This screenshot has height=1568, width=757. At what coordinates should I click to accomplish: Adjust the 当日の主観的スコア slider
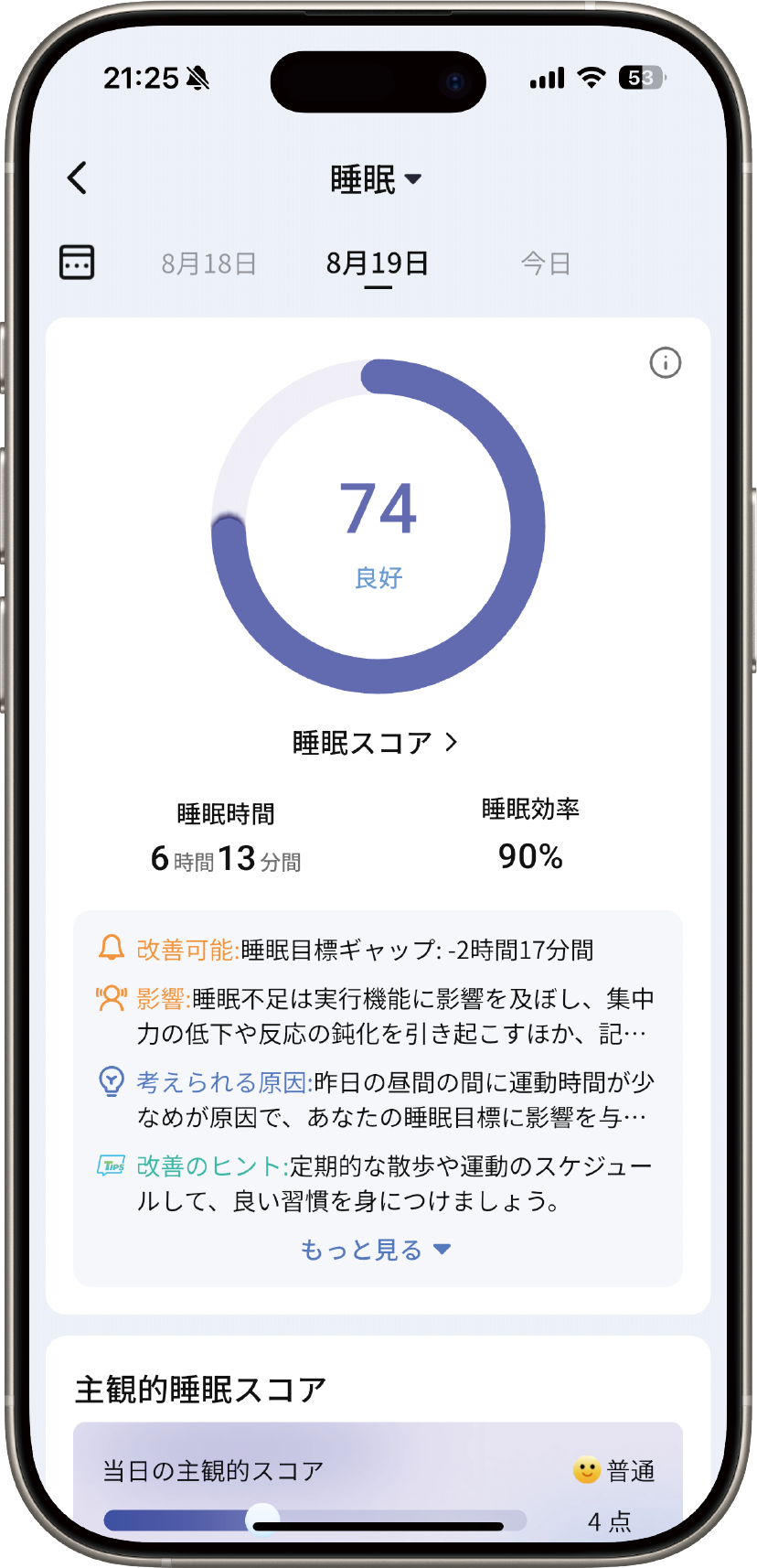pos(262,1520)
